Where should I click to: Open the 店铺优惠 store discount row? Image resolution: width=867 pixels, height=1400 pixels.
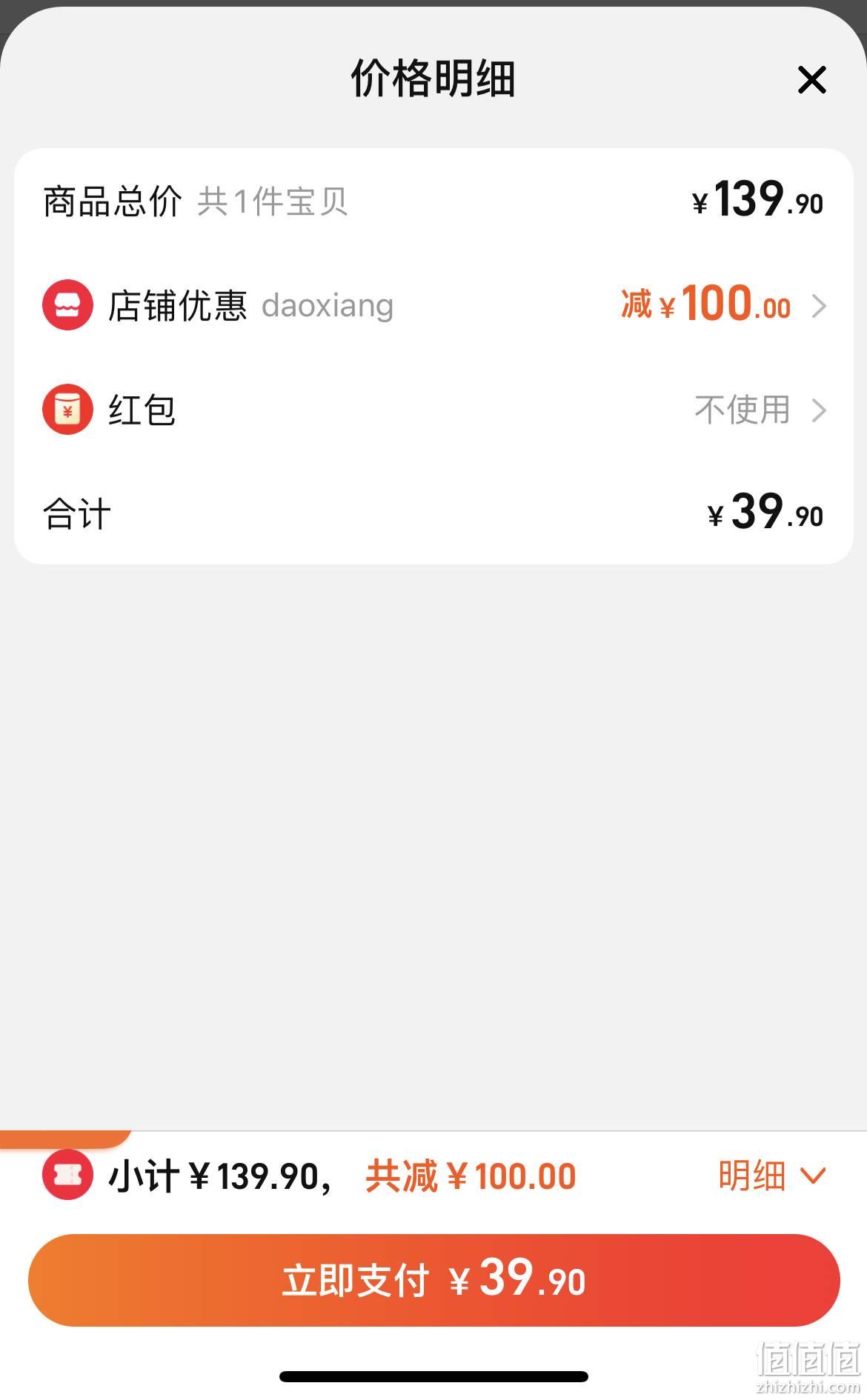pos(433,305)
